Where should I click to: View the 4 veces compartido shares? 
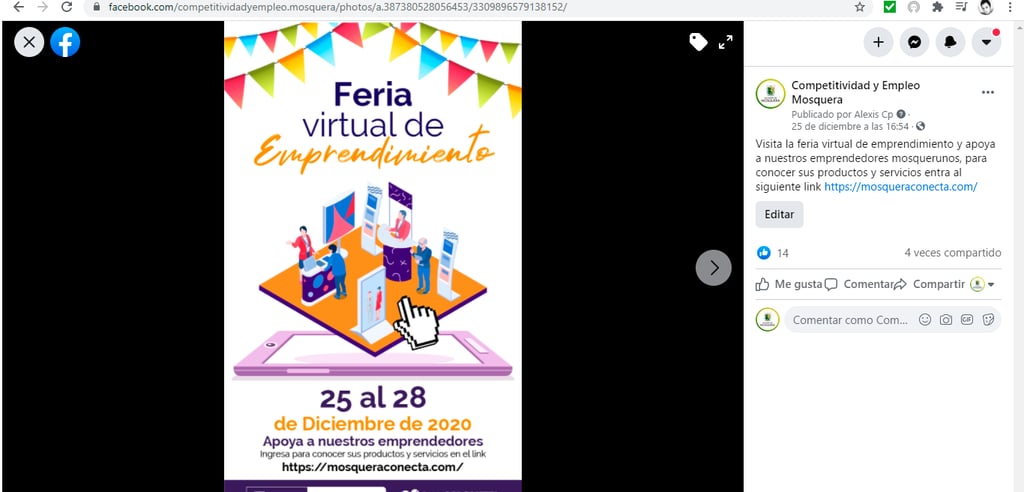tap(952, 253)
